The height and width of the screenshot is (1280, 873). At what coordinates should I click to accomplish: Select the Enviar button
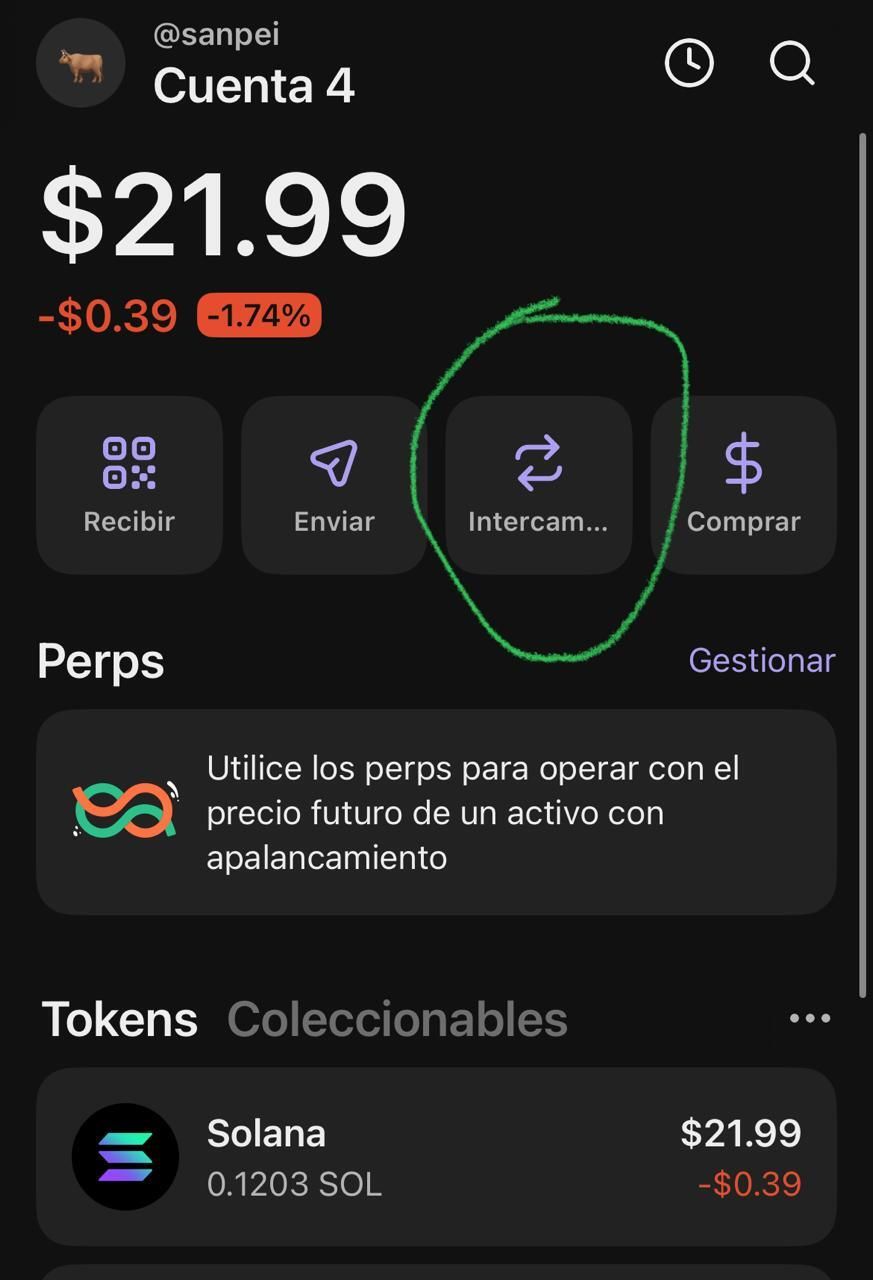click(334, 485)
